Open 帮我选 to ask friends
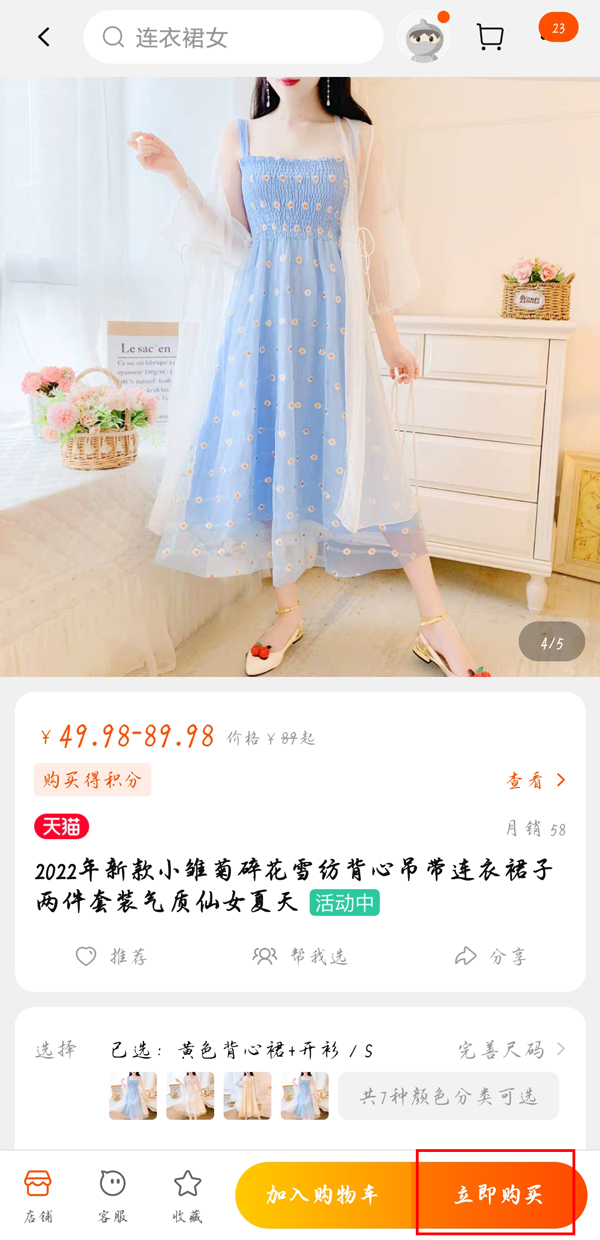 point(300,957)
